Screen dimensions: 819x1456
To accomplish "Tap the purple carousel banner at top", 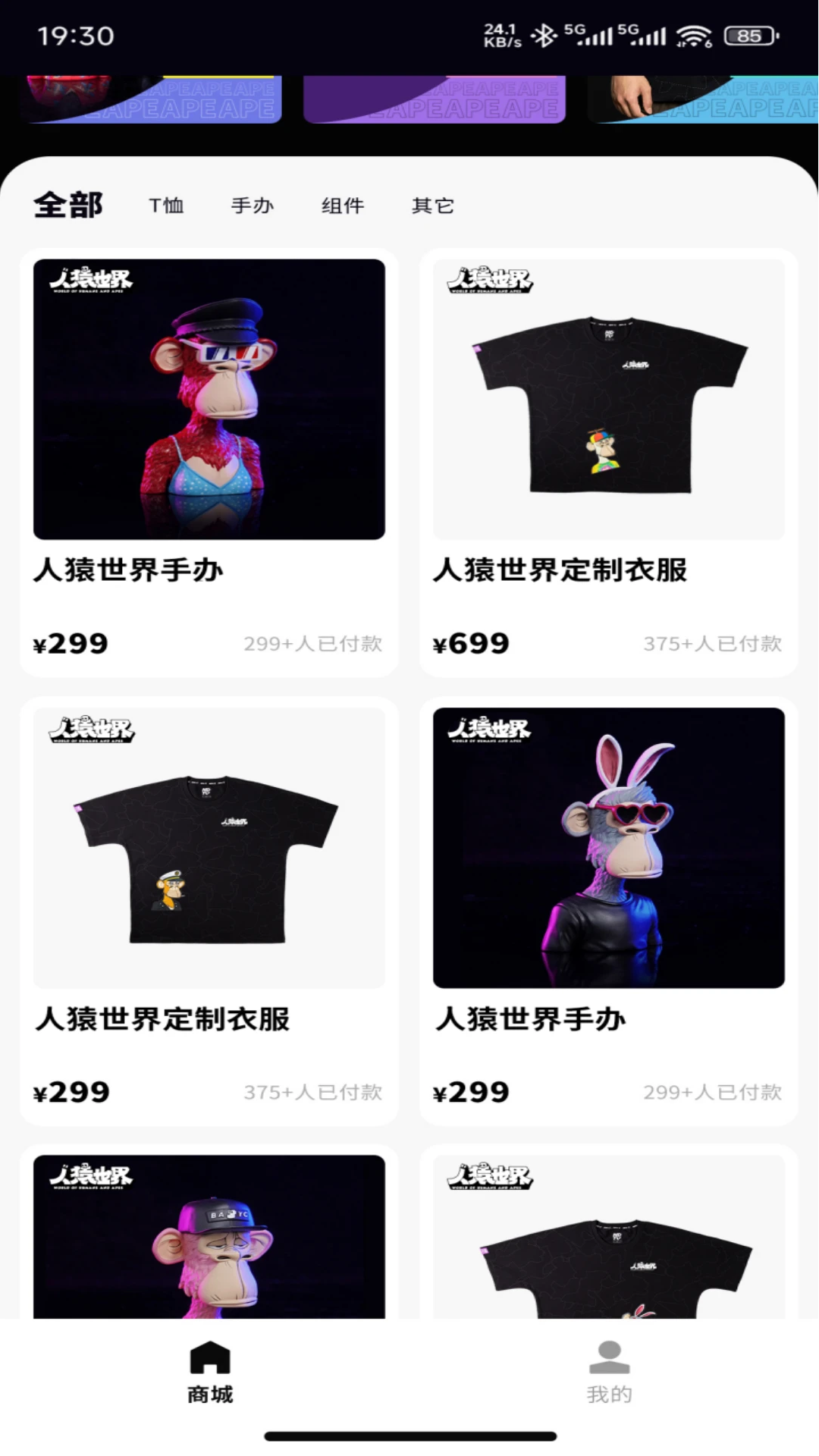I will point(434,99).
